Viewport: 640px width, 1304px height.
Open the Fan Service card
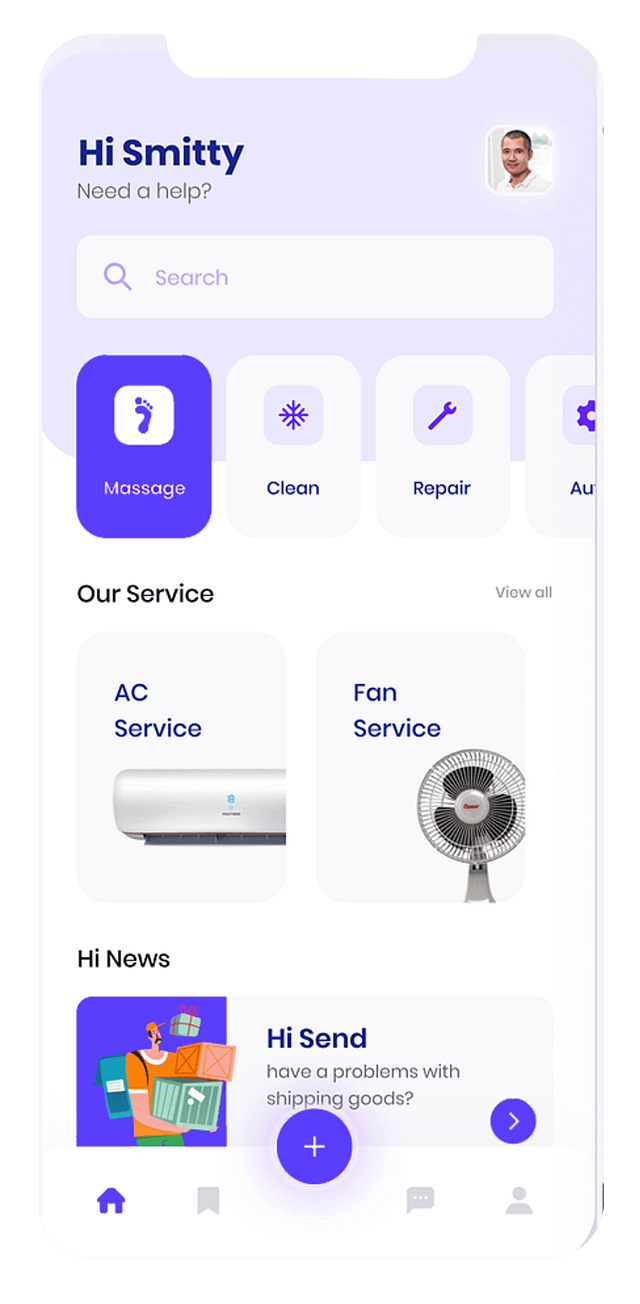420,766
